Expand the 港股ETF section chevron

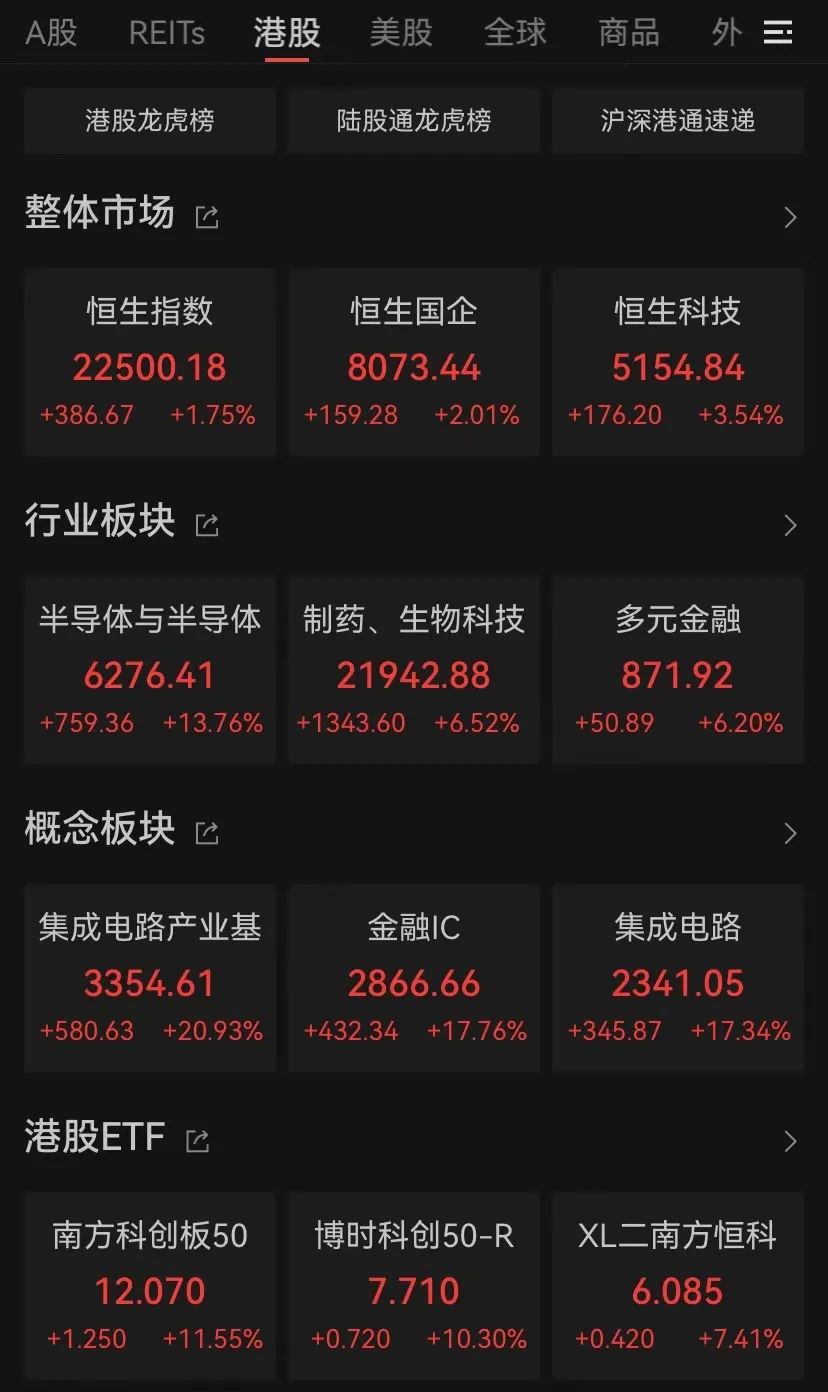click(x=790, y=1139)
